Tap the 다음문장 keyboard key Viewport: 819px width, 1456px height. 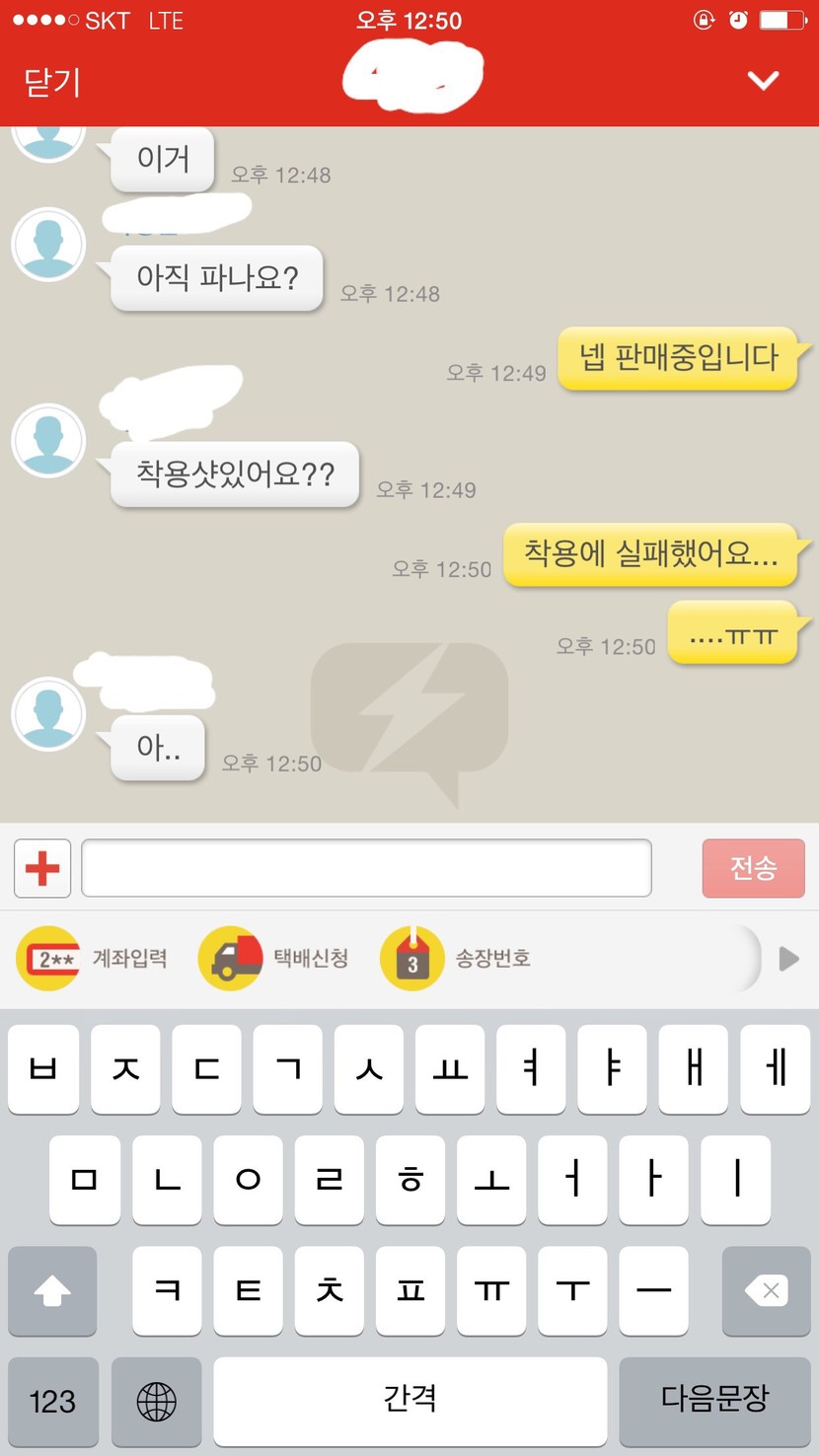tap(714, 1401)
